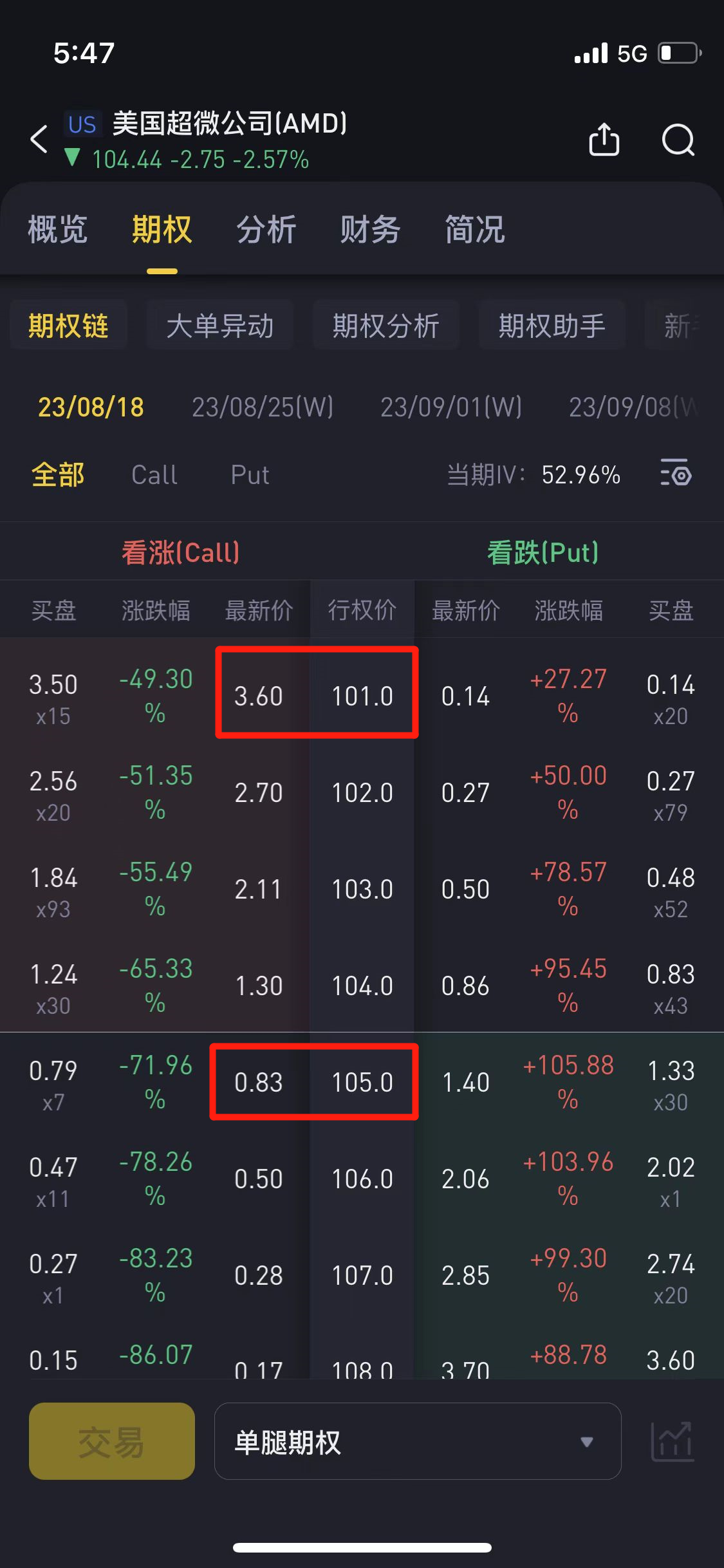Screen dimensions: 724x1568
Task: Open the chart icon beside strategy dropdown
Action: coord(672,1441)
